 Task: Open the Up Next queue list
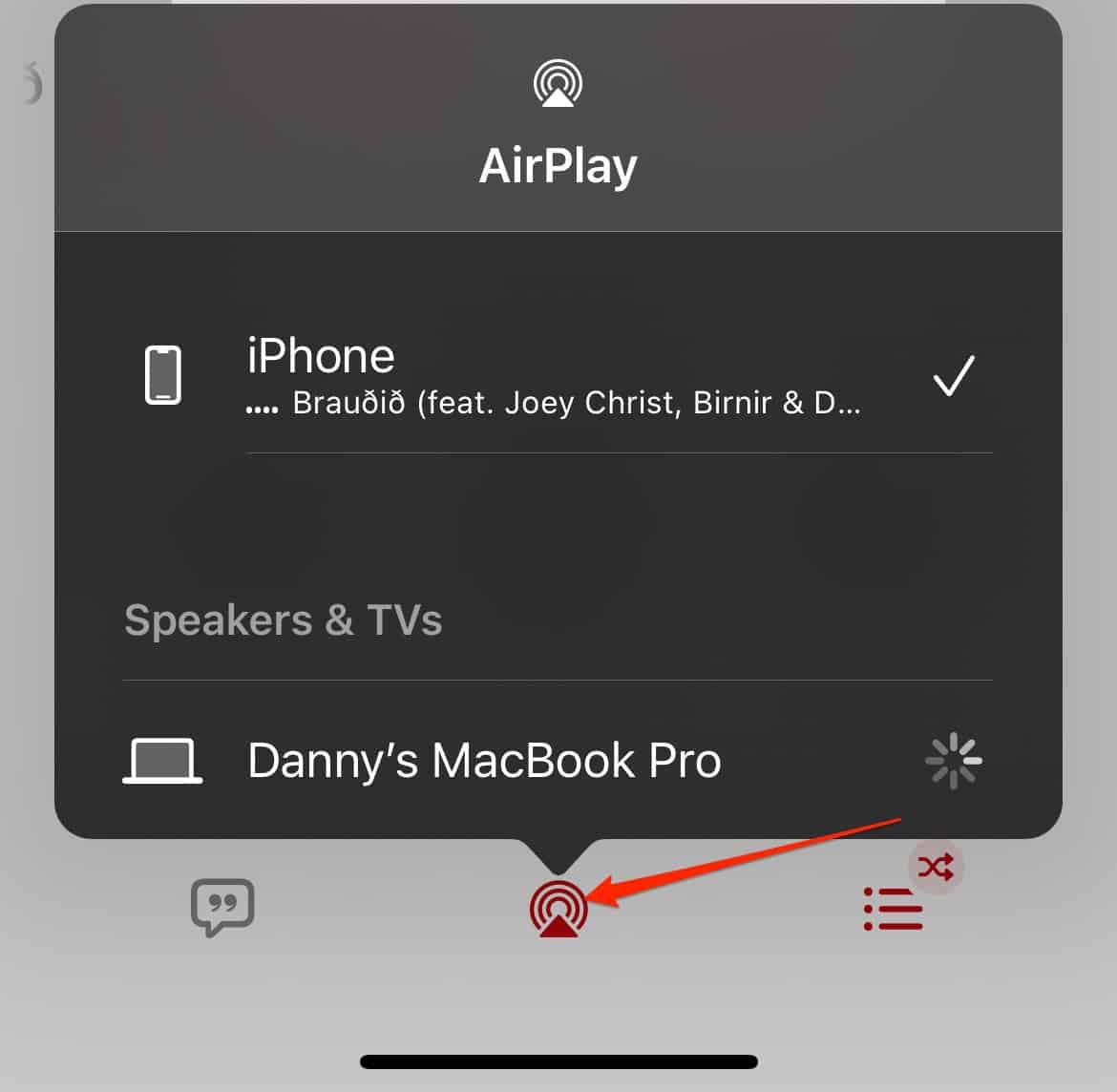coord(893,909)
